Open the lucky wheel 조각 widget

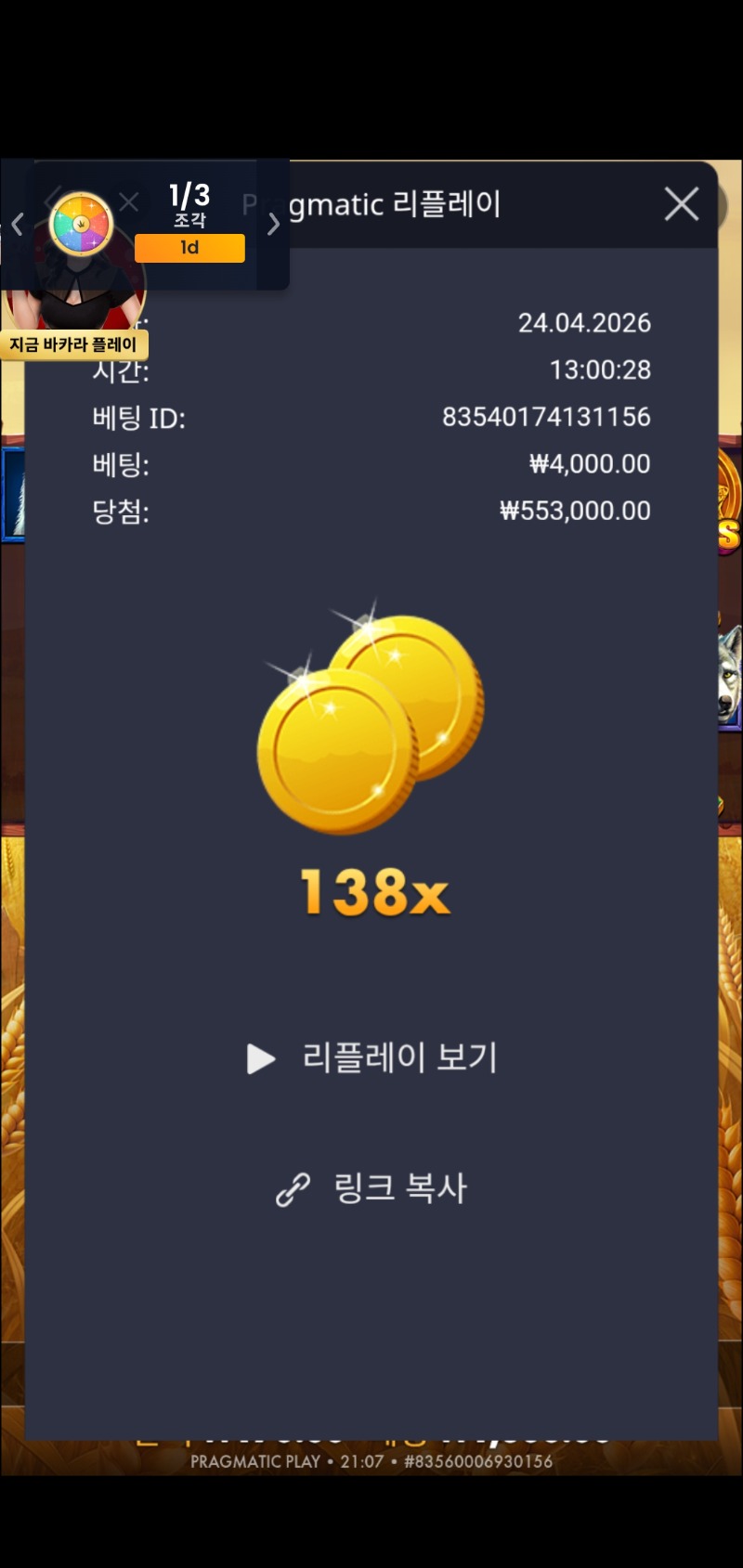[82, 225]
